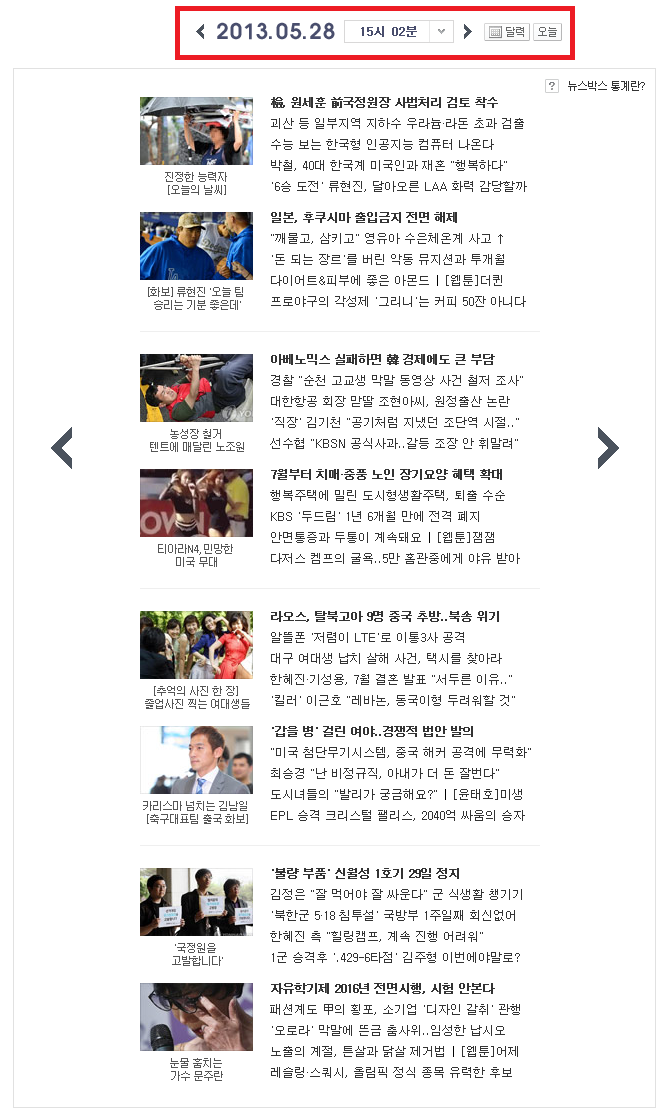Image resolution: width=666 pixels, height=1120 pixels.
Task: Open the 달력 calendar button
Action: coord(507,32)
